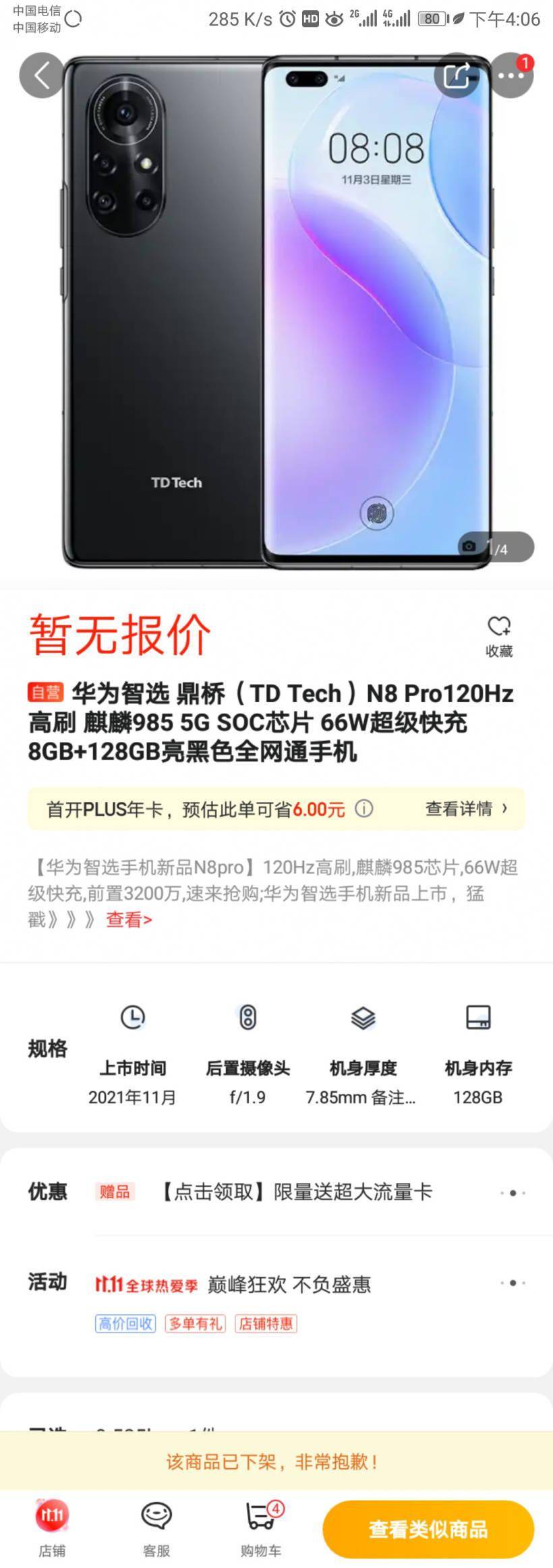The width and height of the screenshot is (553, 1568).
Task: Click the info circle next to PLUS savings
Action: tap(362, 810)
